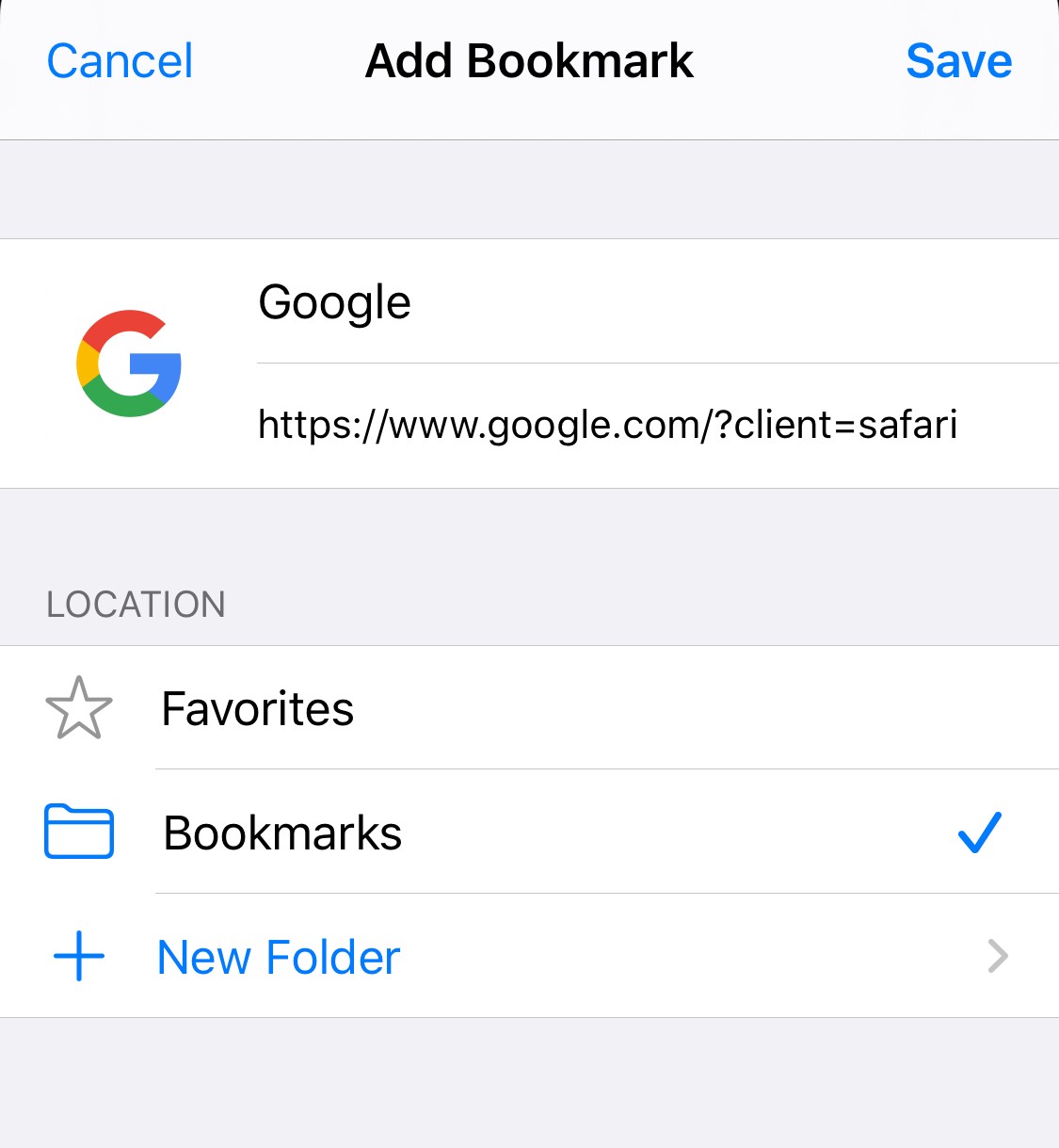Save the Google bookmark

coord(958,61)
